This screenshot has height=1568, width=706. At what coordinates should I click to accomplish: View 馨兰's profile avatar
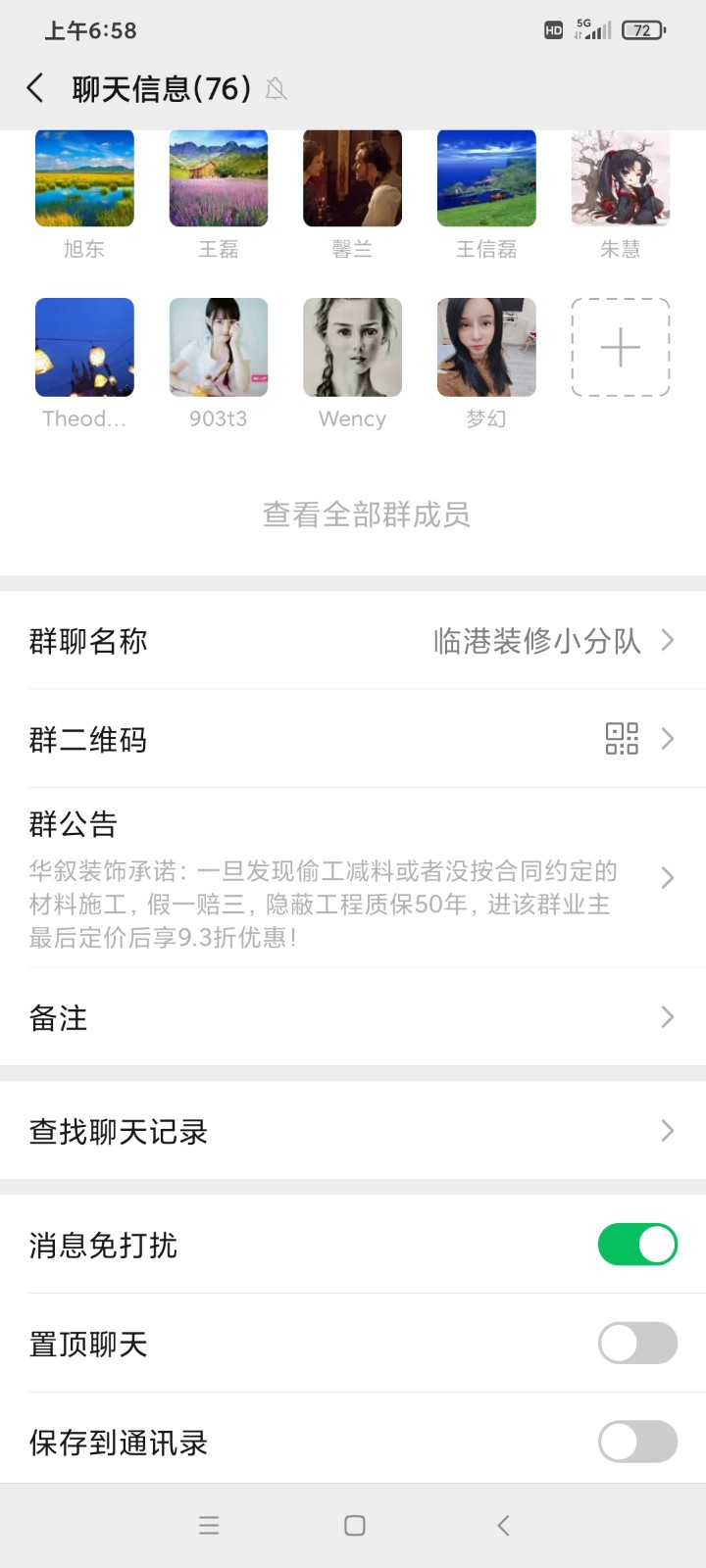[352, 179]
